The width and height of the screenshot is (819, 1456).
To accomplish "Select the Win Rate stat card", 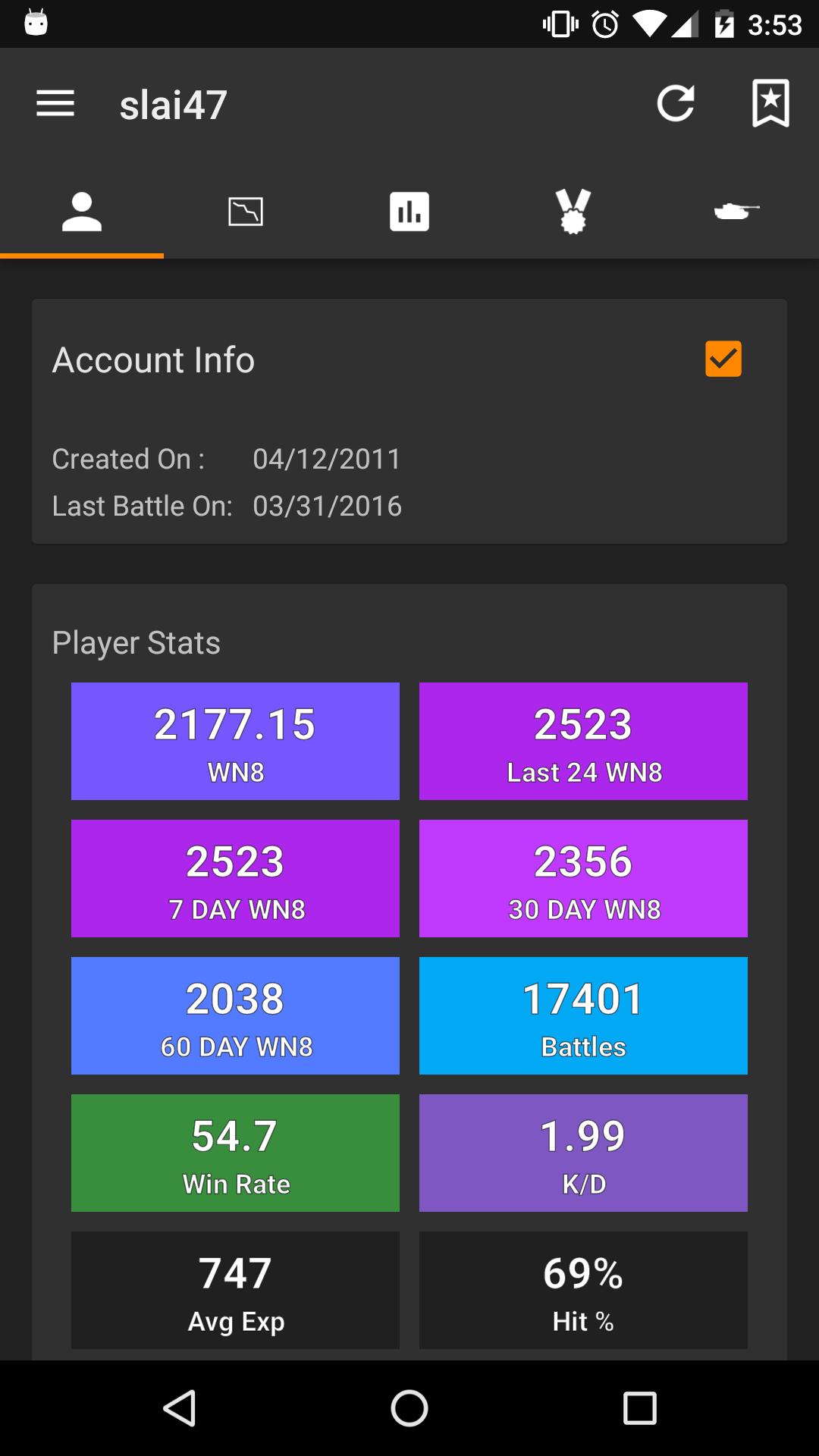I will [235, 1152].
